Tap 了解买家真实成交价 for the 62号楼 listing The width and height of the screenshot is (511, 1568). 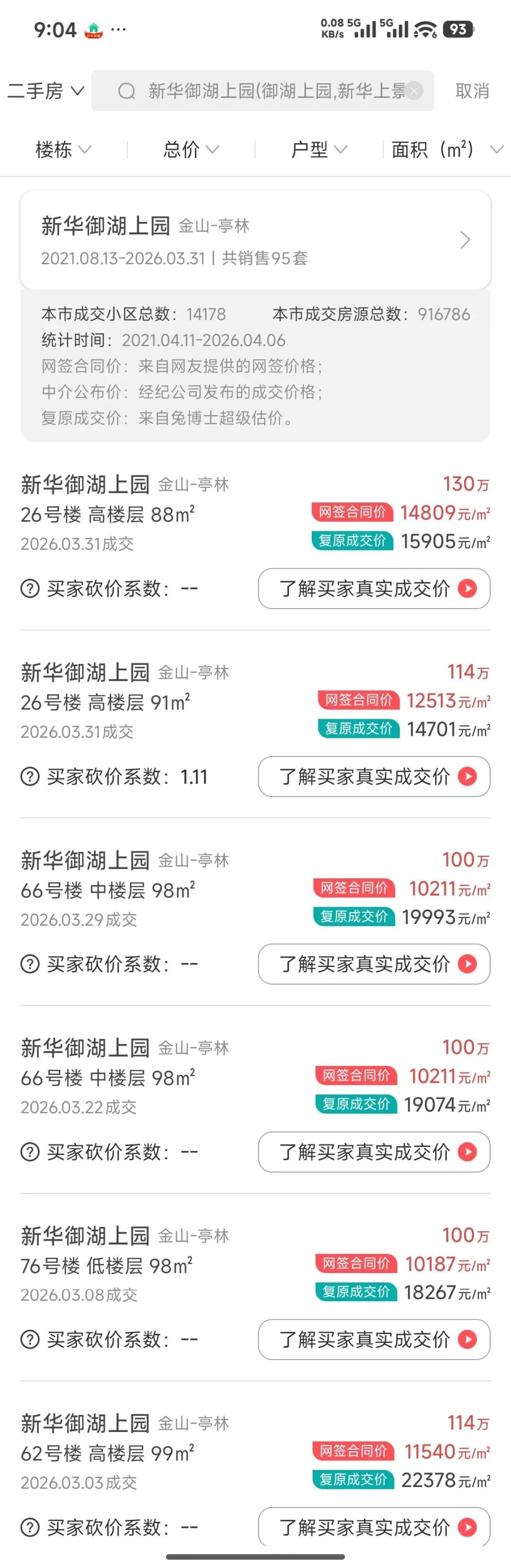click(x=374, y=1527)
